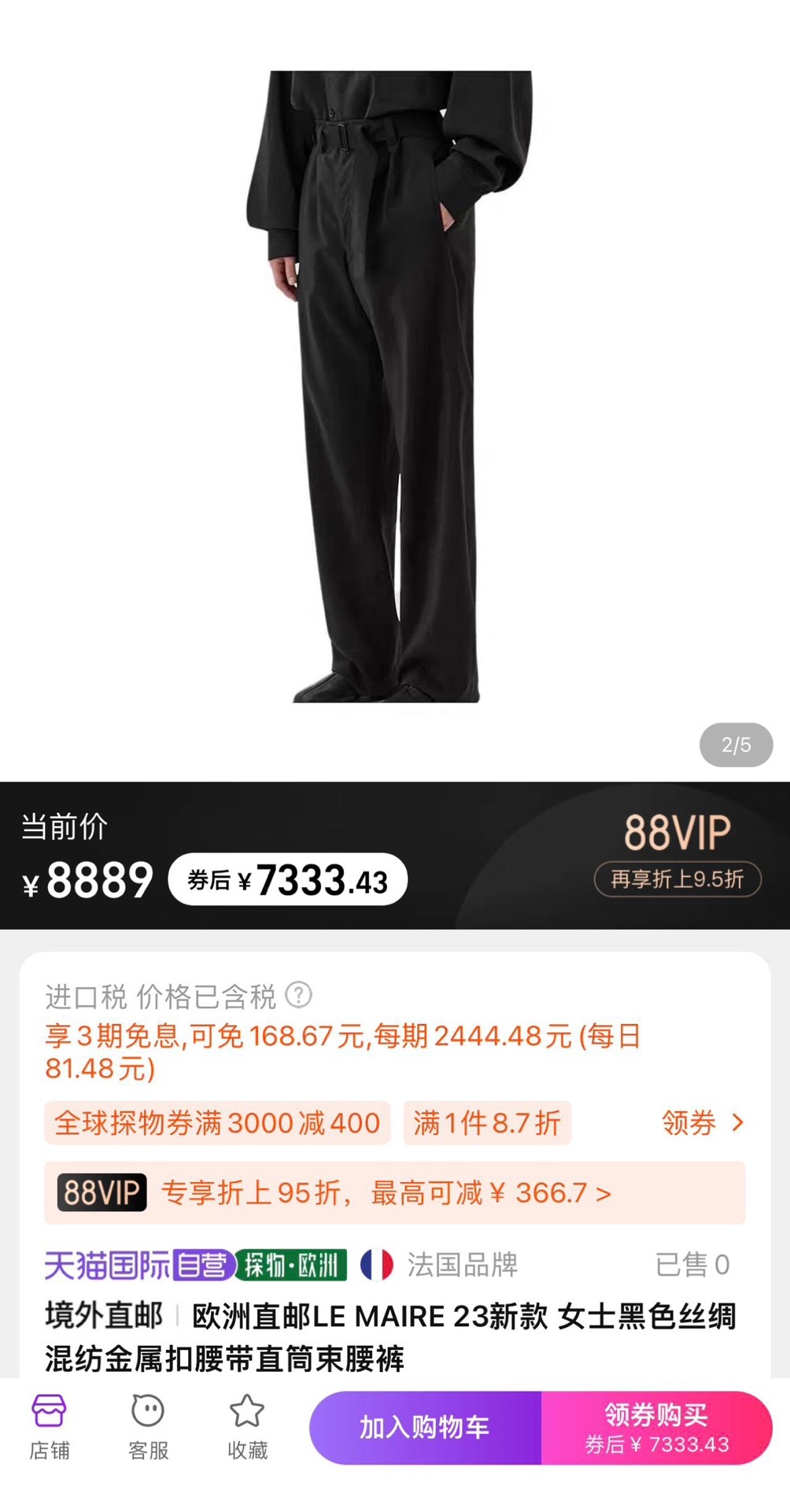This screenshot has height=1512, width=790.
Task: Select the 满1件8.7折 discount chip
Action: [487, 1123]
